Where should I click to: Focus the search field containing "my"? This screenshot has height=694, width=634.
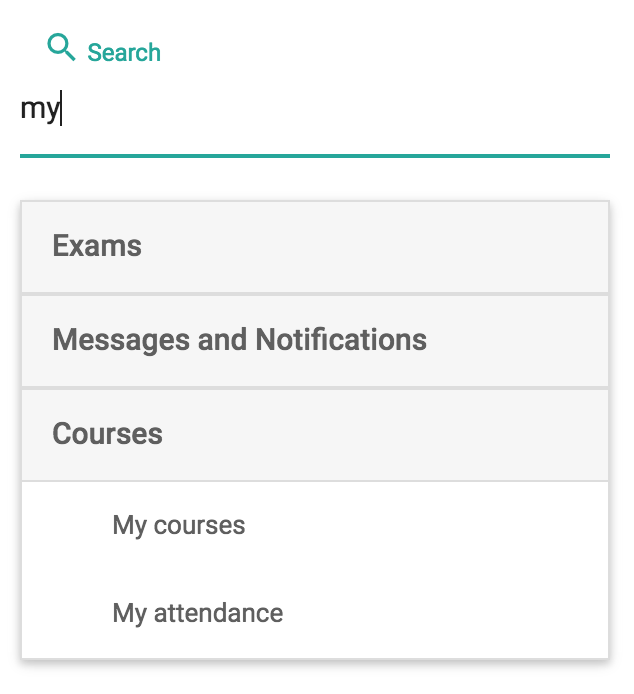(x=315, y=109)
